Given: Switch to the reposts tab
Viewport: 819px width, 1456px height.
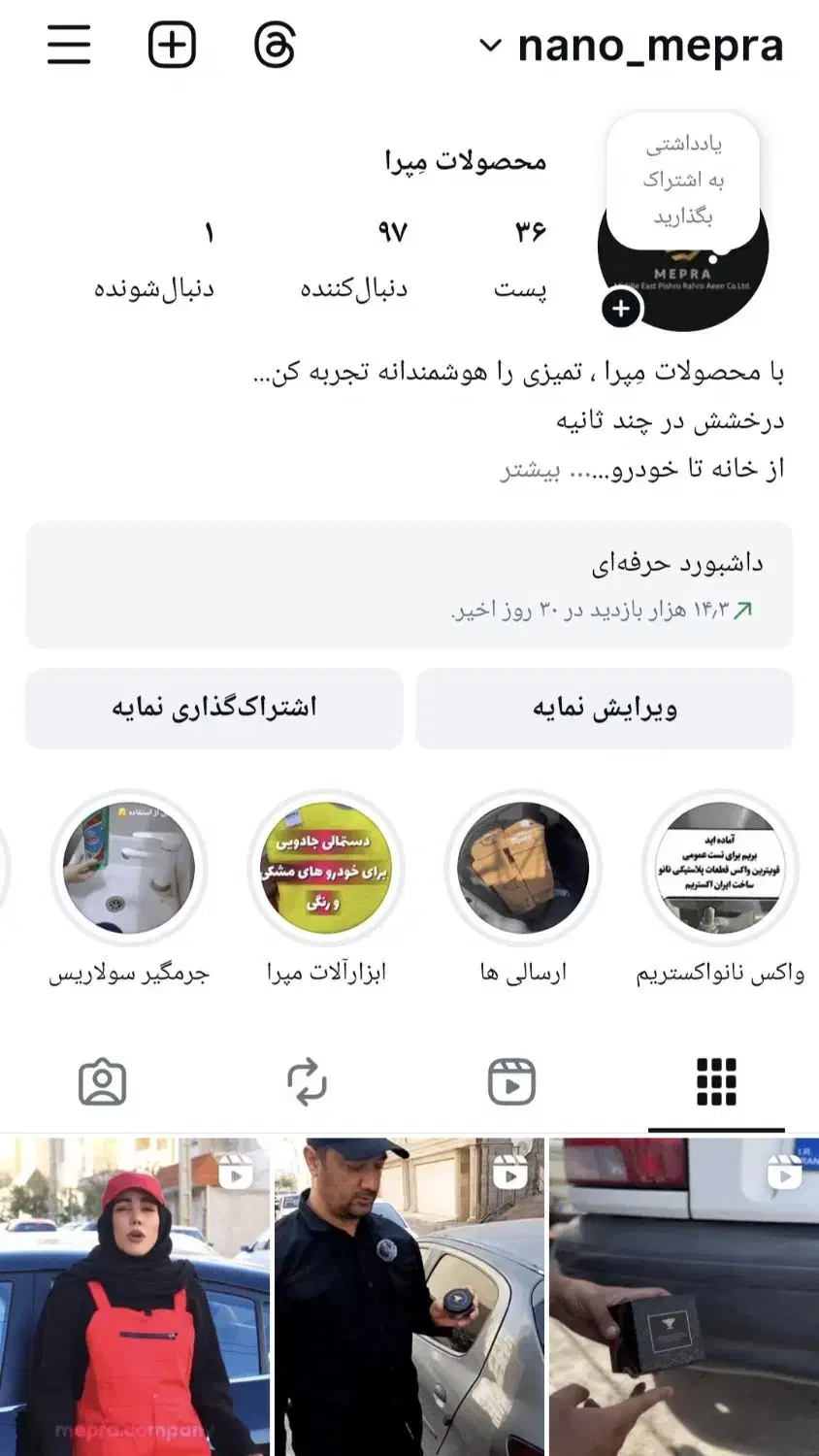Looking at the screenshot, I should (307, 1082).
